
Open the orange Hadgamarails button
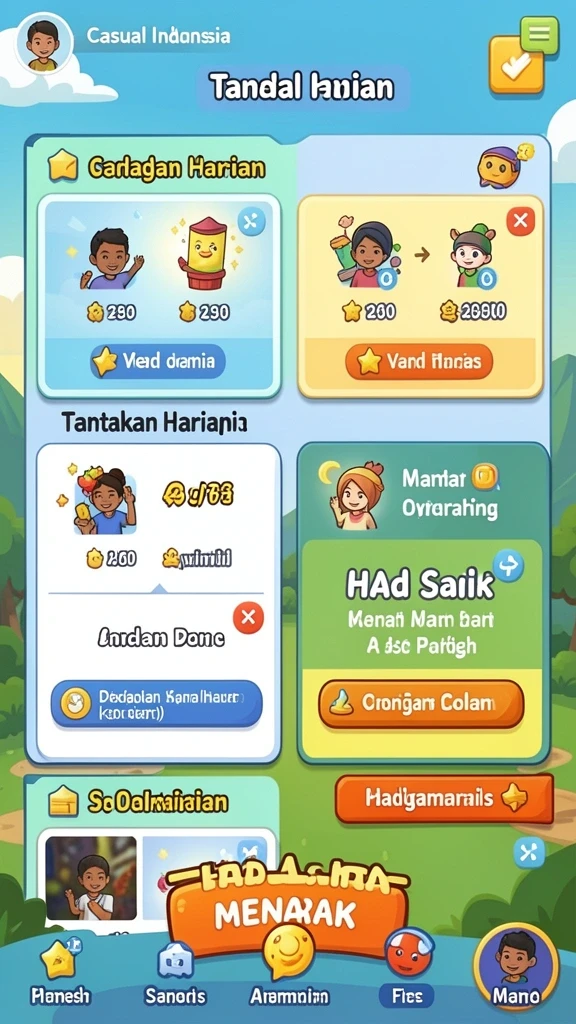(444, 798)
